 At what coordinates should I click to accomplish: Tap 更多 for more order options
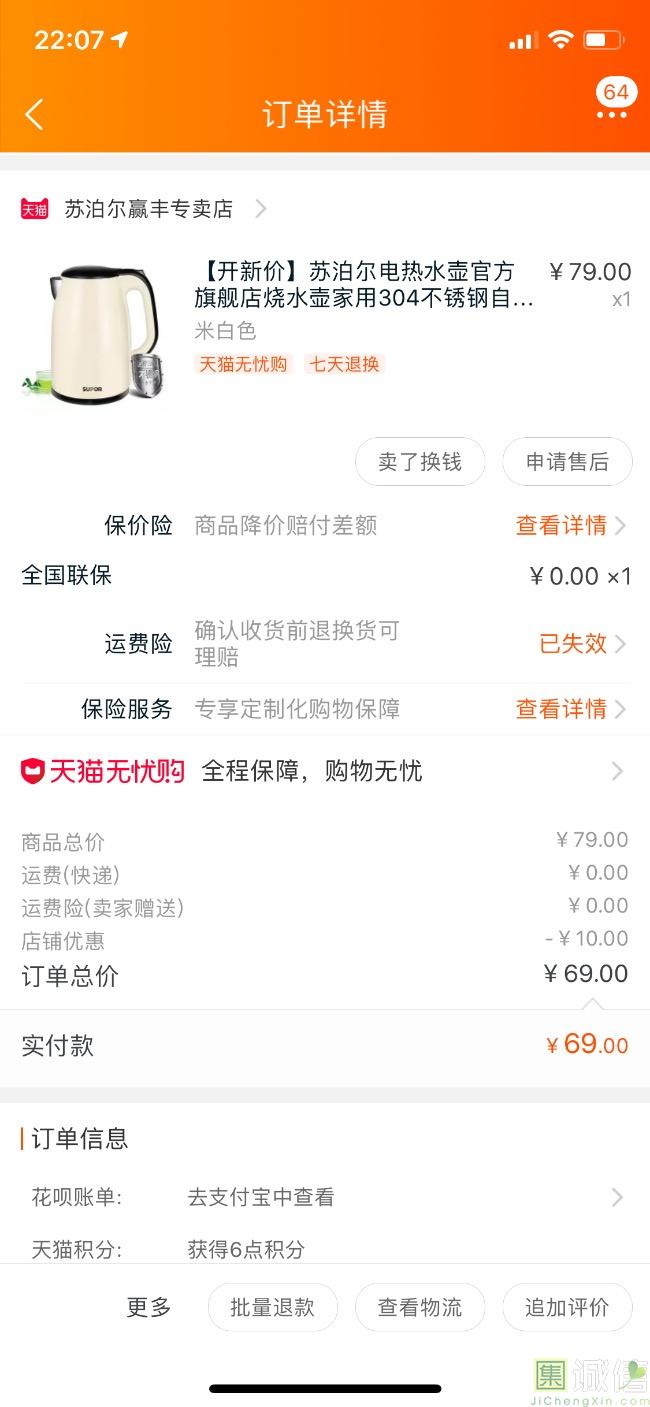pos(149,1307)
